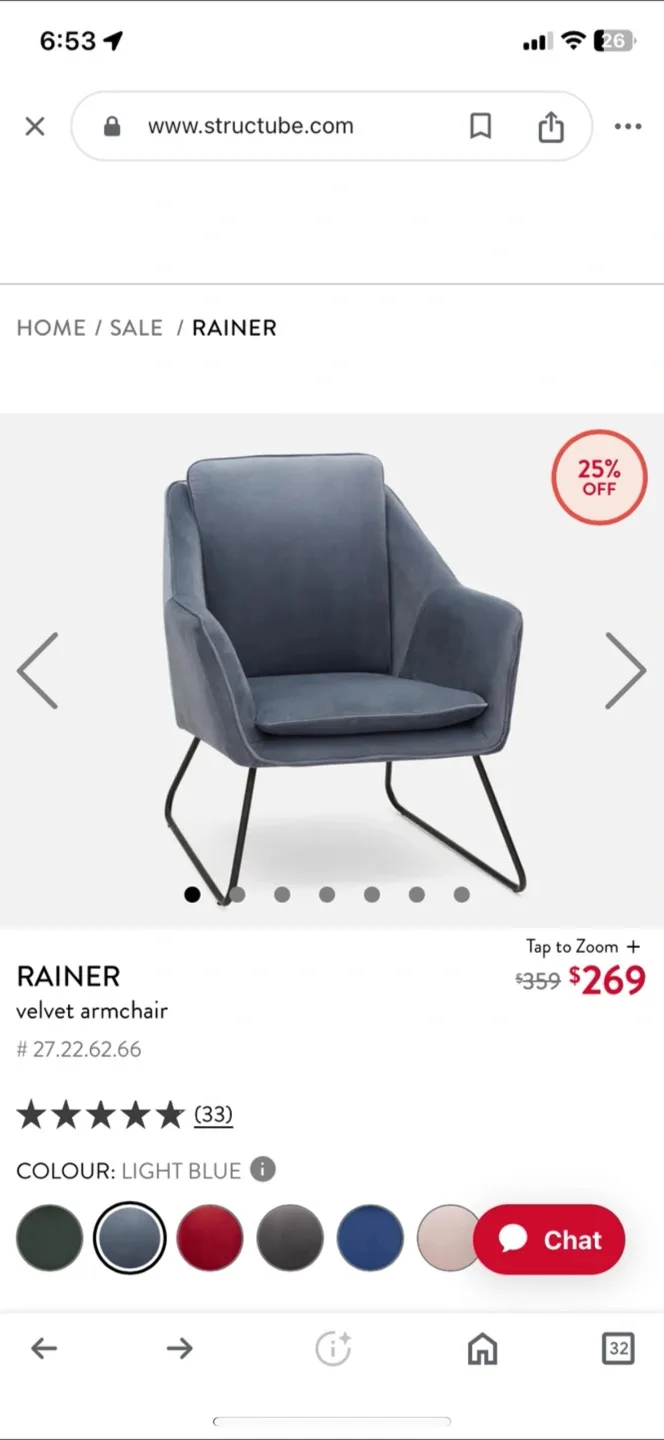Tap the structube.com address bar
664x1440 pixels.
[250, 126]
